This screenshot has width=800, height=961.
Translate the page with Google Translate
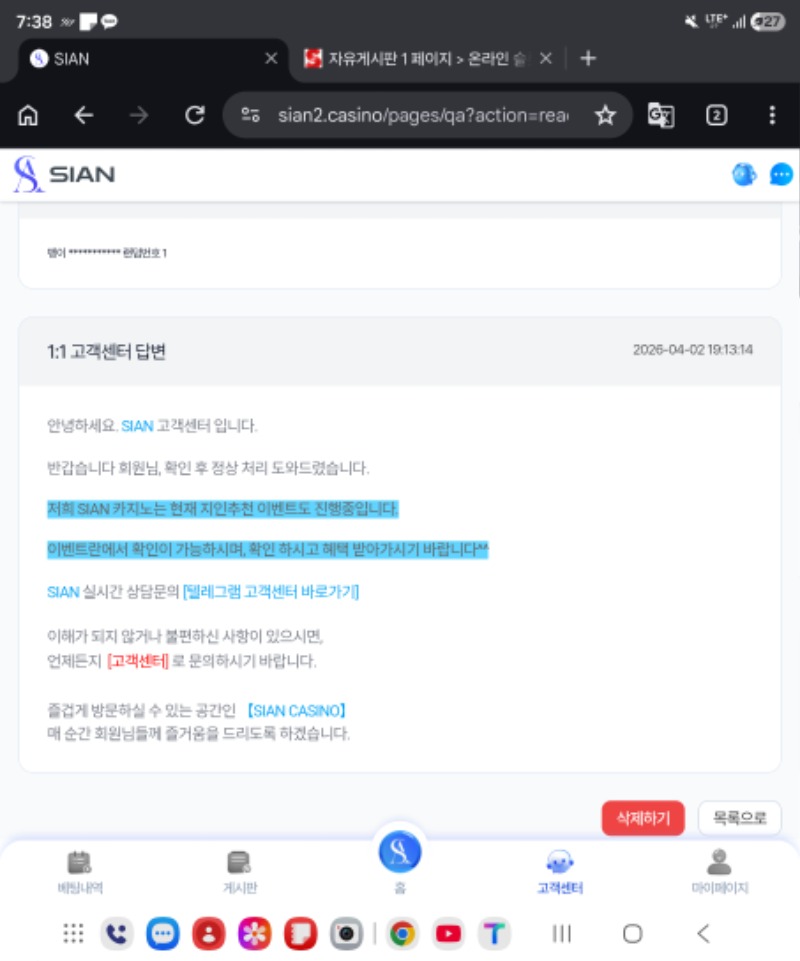point(661,116)
